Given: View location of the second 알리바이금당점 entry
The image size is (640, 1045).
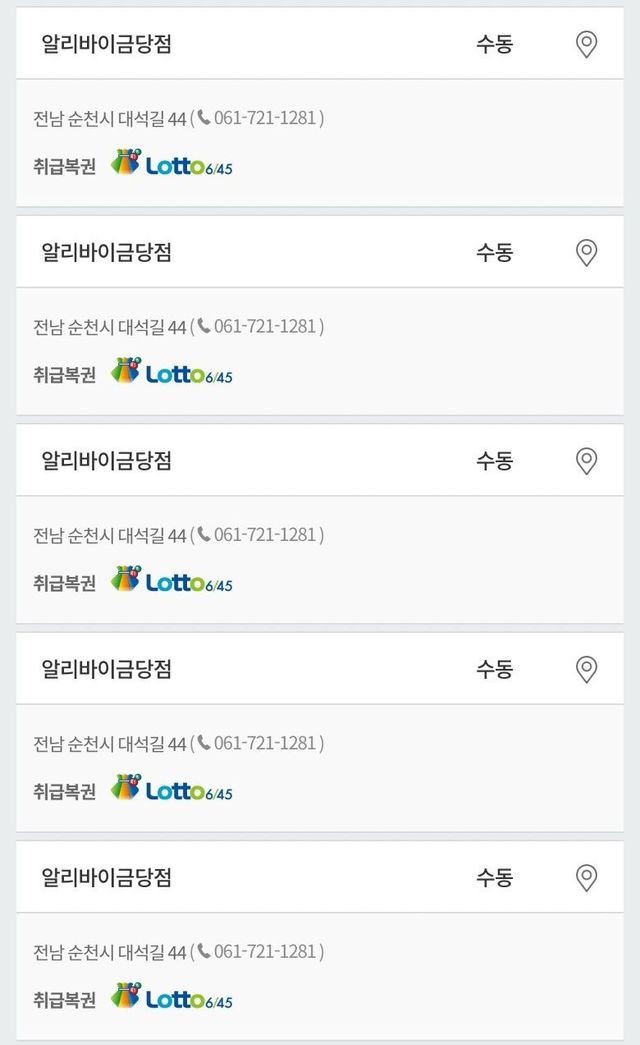Looking at the screenshot, I should coord(587,253).
